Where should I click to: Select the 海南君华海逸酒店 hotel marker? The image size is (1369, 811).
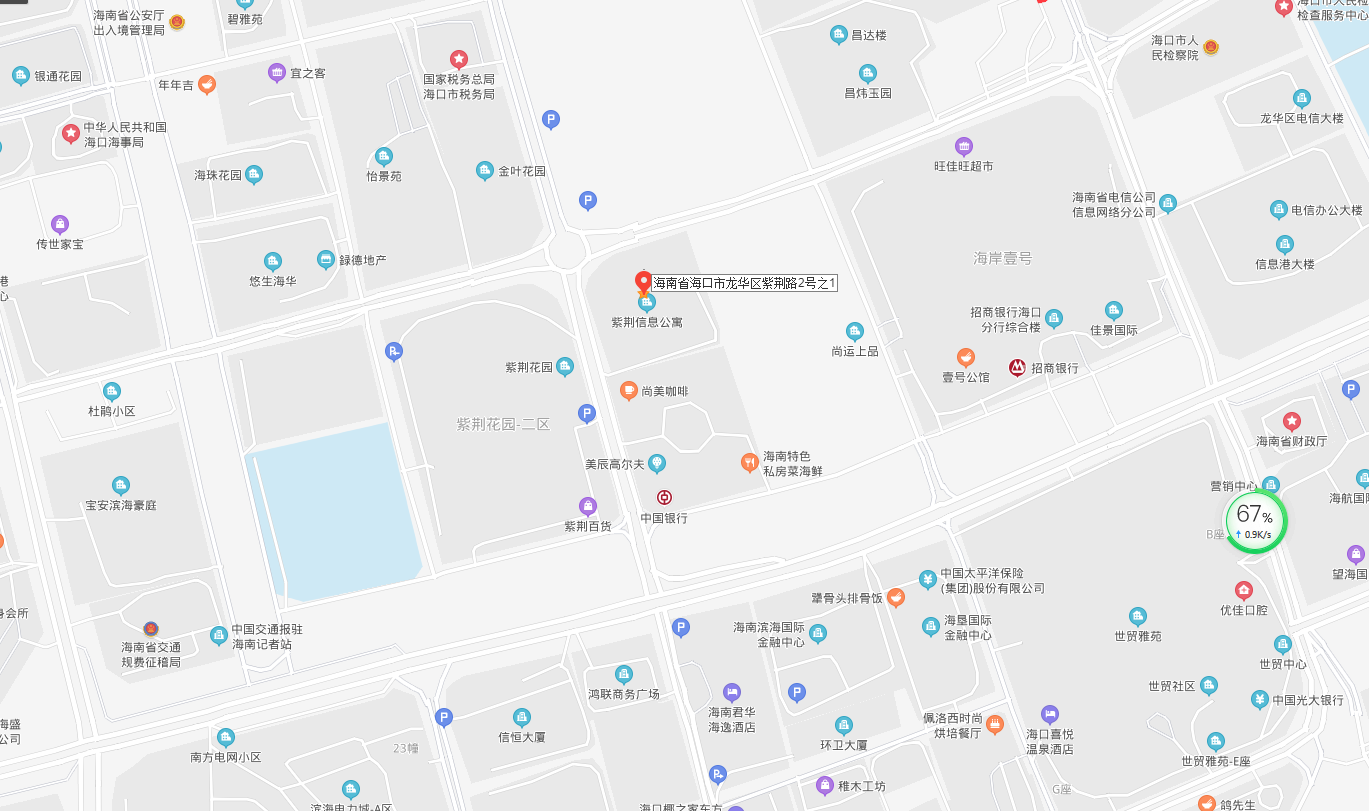tap(733, 692)
